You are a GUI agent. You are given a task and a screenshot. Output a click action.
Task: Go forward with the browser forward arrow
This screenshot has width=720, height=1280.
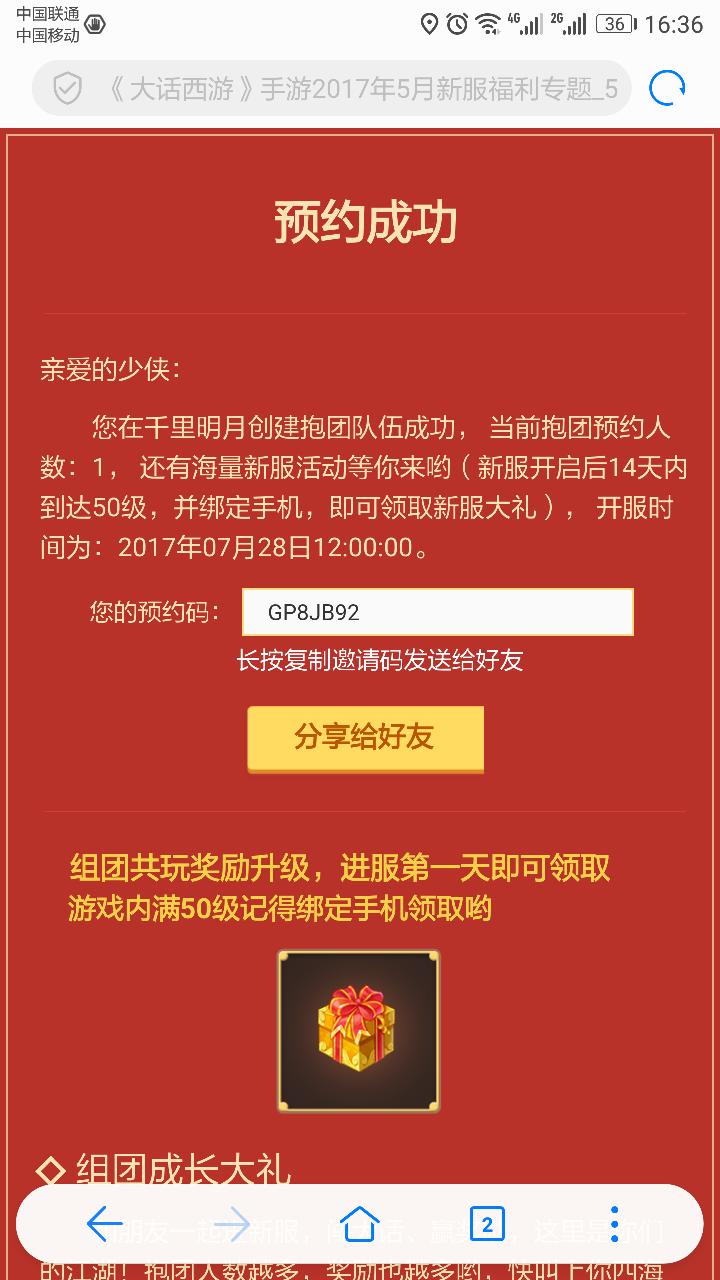[232, 1224]
